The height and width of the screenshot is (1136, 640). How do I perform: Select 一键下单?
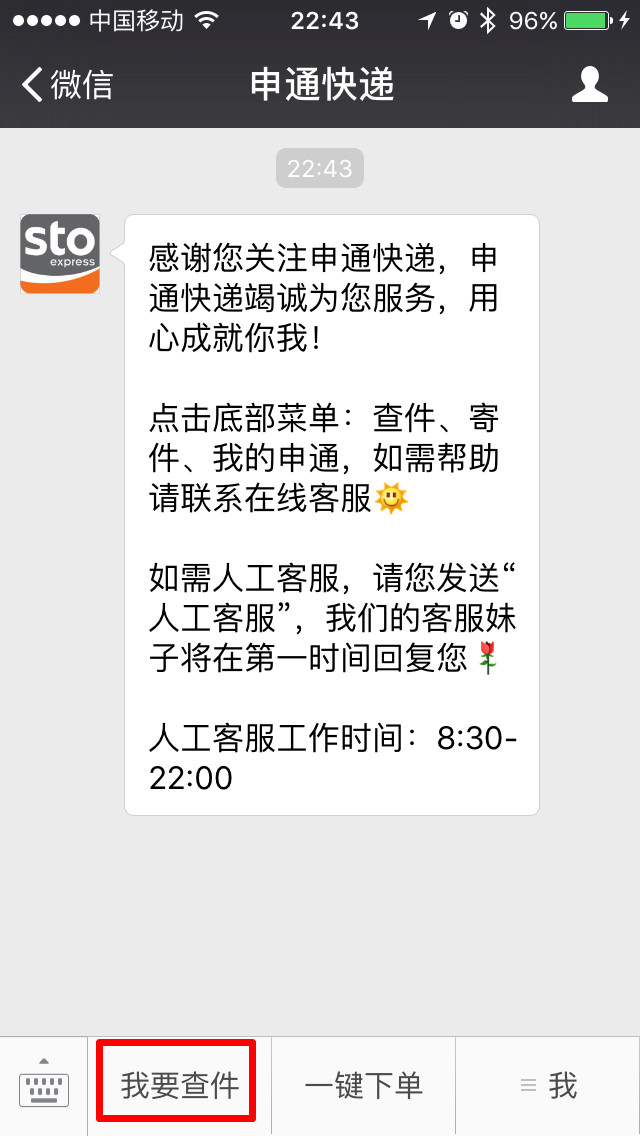(x=363, y=1085)
